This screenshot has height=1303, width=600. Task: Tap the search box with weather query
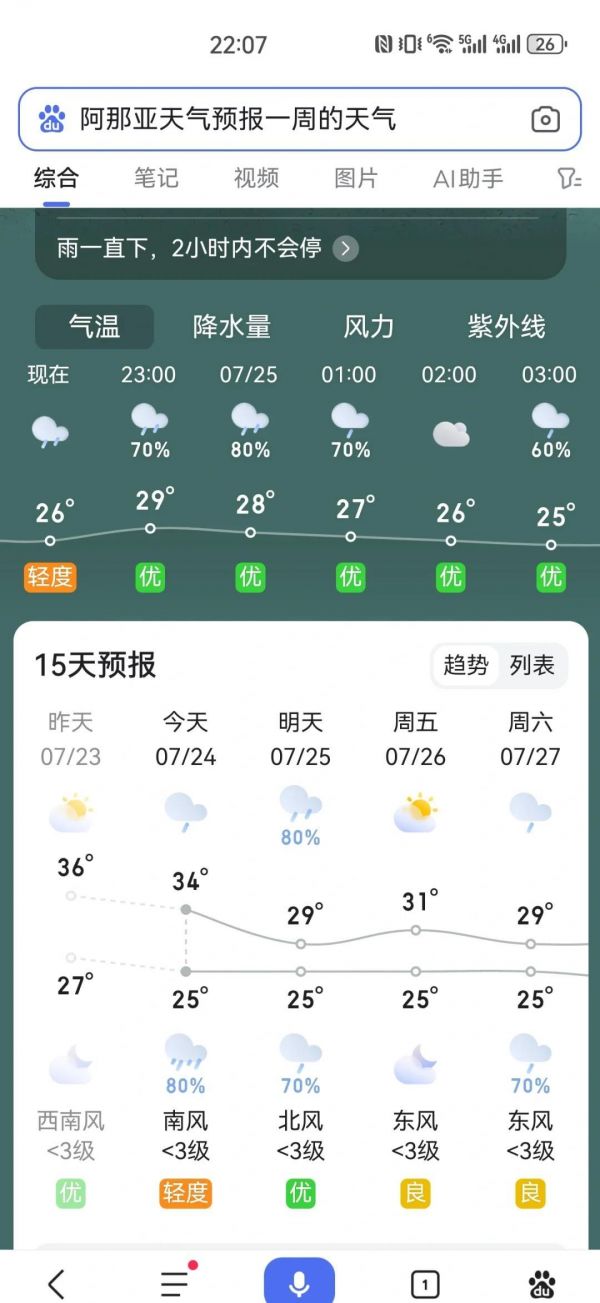coord(299,120)
